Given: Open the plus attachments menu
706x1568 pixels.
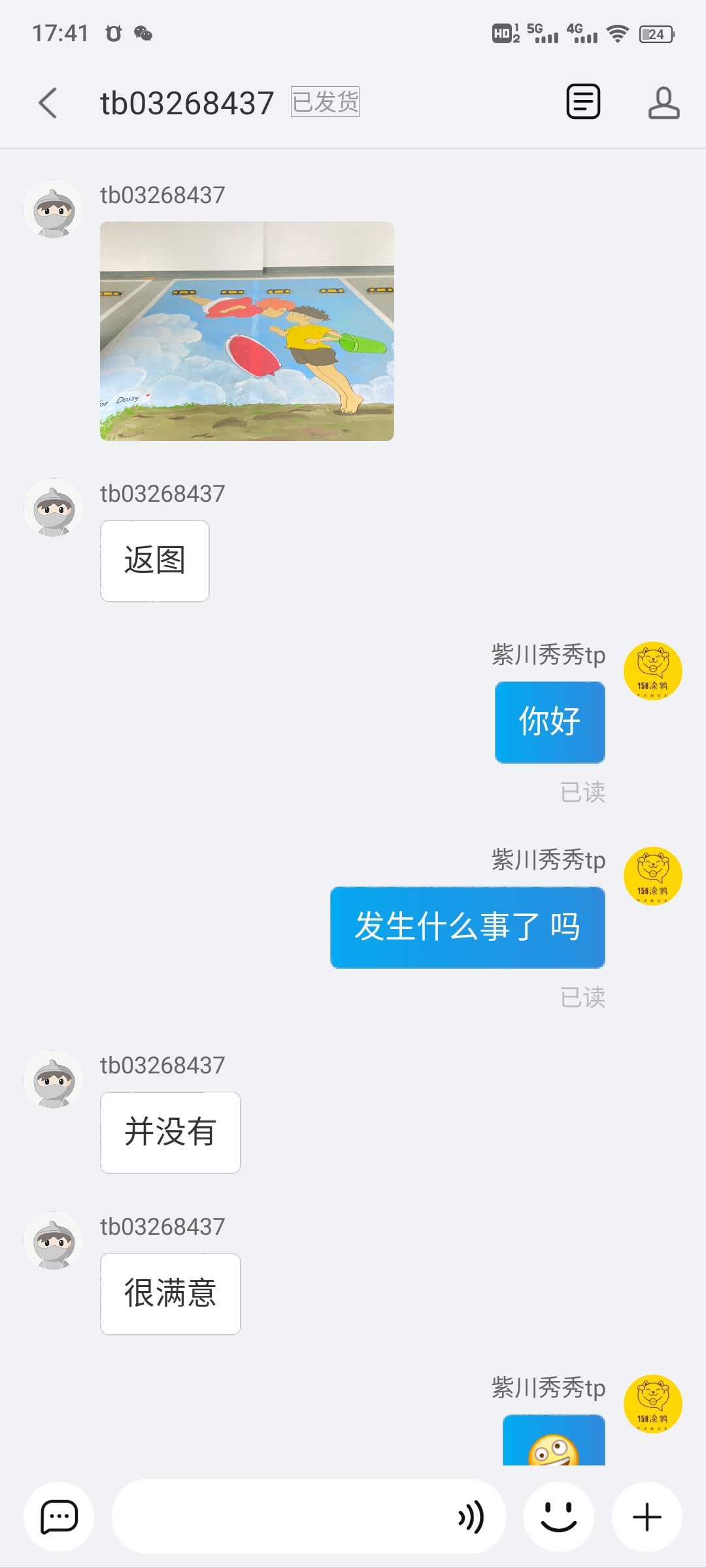Looking at the screenshot, I should 647,1516.
